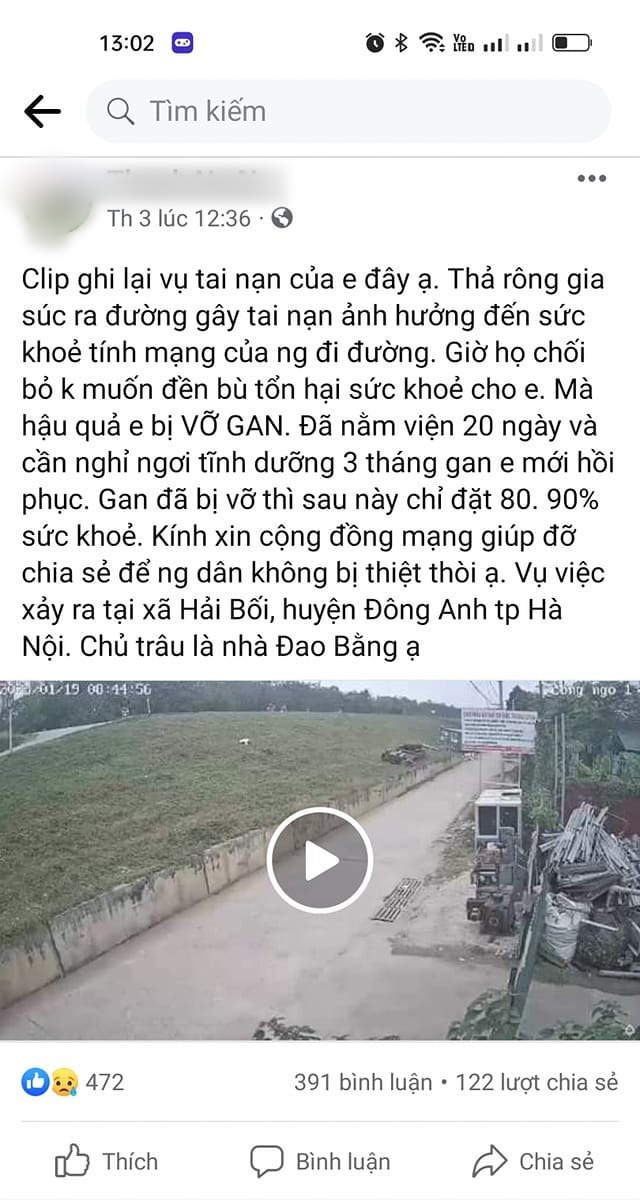Go back using the arrow icon
640x1200 pixels.
[x=42, y=111]
